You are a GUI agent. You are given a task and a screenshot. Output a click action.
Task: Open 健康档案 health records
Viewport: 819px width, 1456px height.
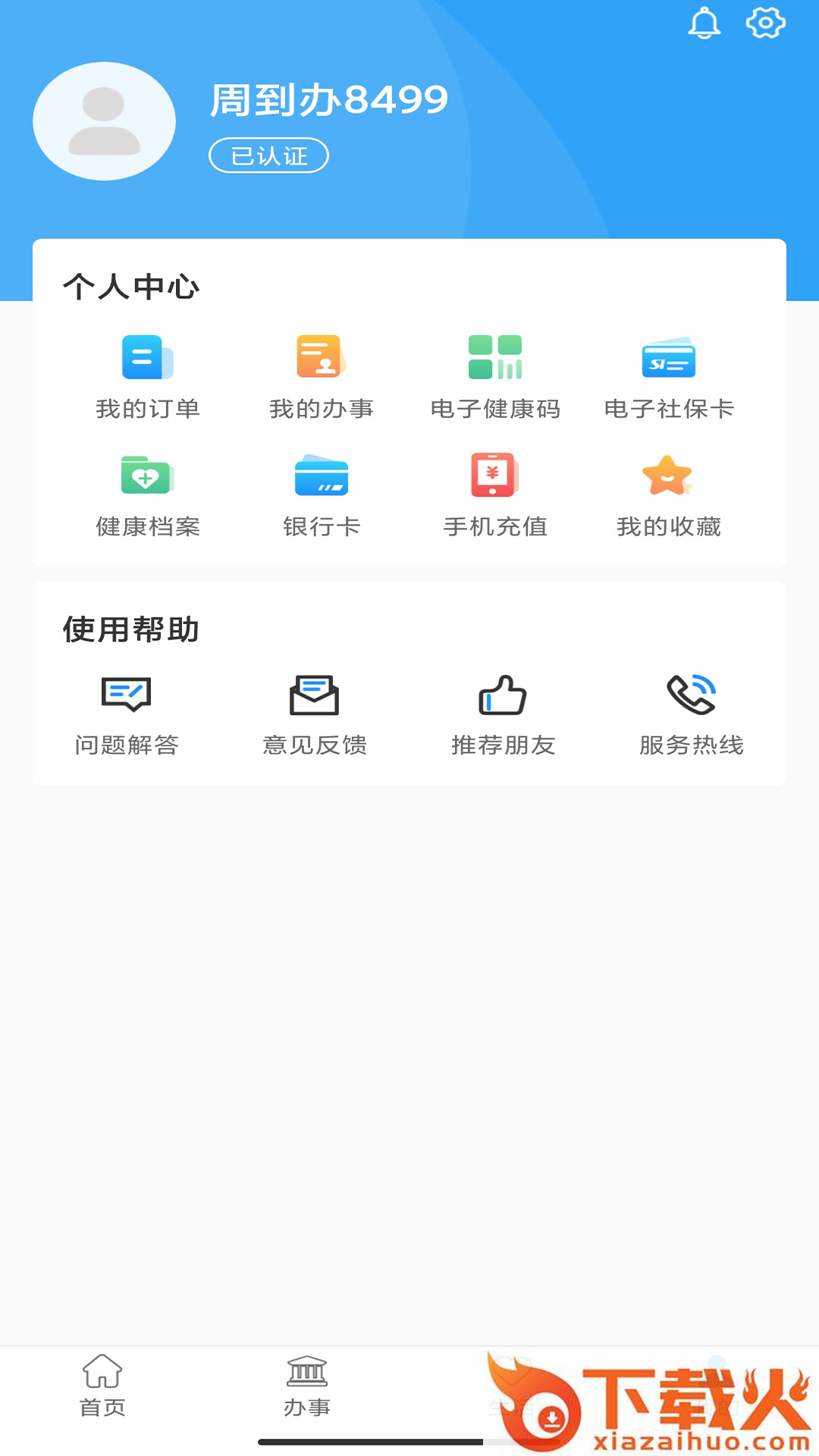click(148, 494)
